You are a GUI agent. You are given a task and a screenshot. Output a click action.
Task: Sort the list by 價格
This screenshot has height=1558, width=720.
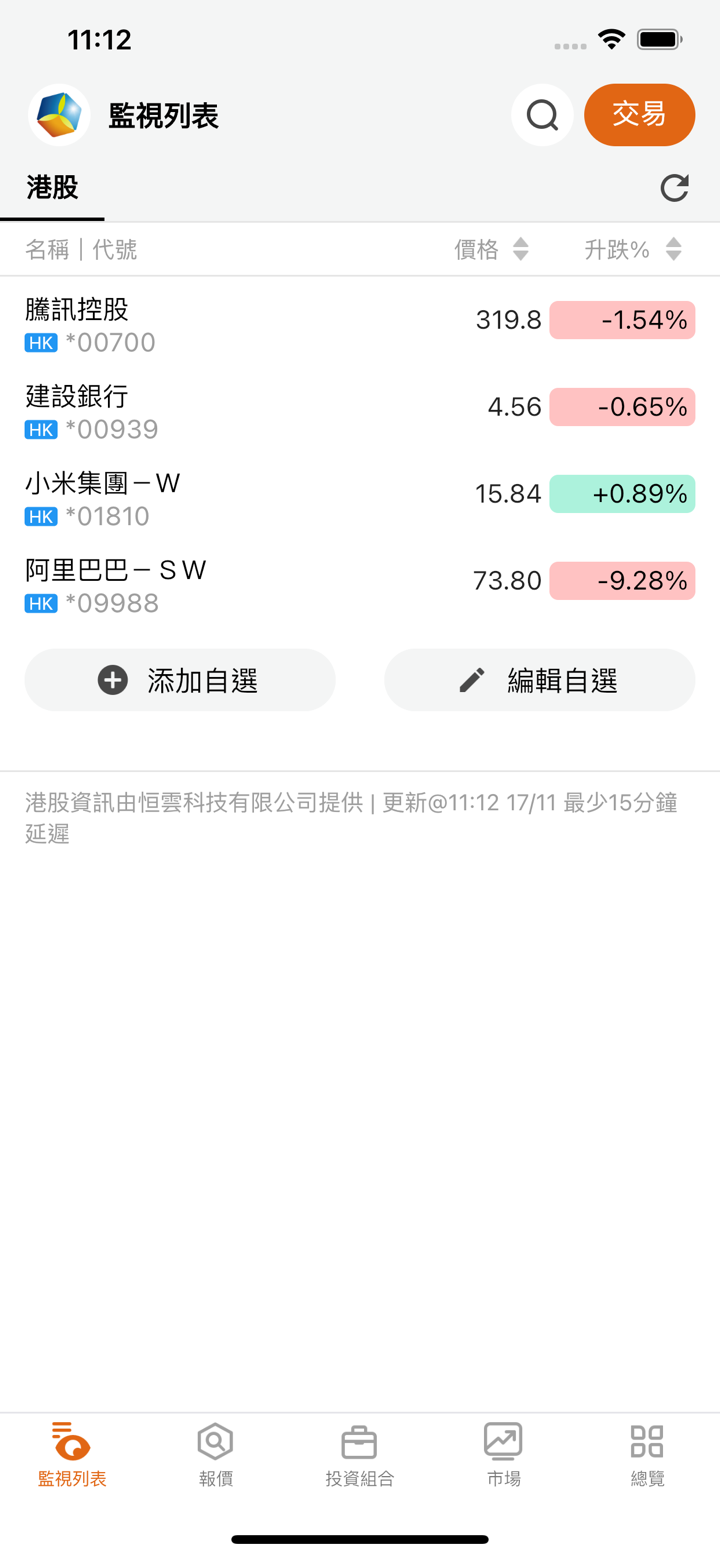pos(491,249)
